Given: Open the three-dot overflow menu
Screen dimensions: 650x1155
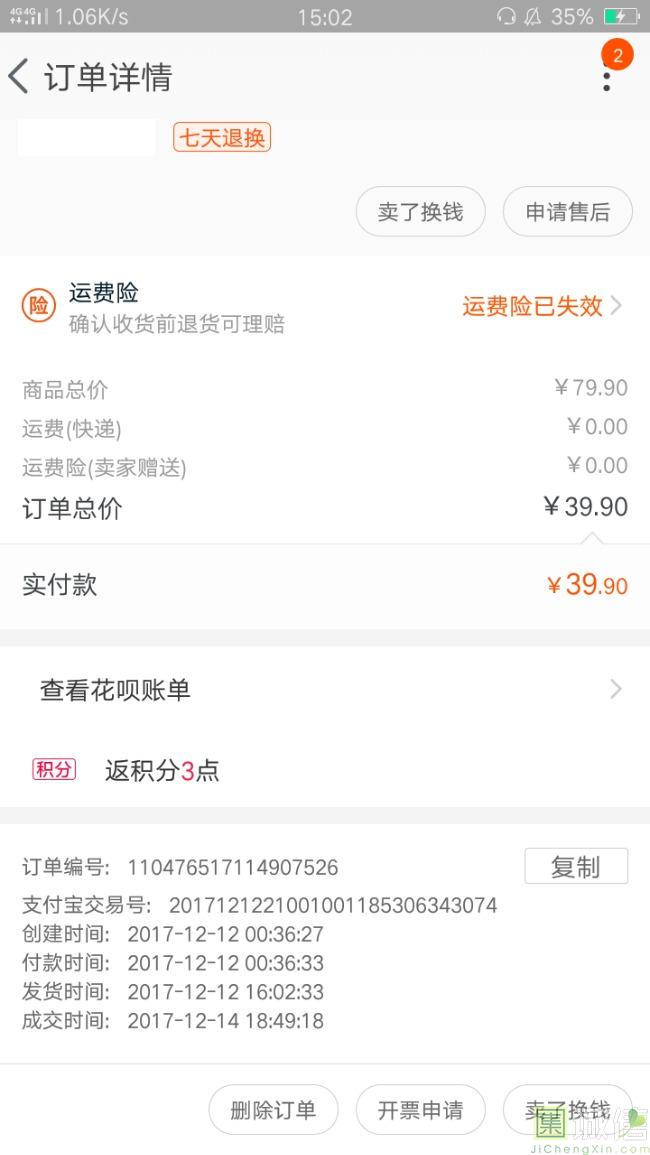Looking at the screenshot, I should coord(607,75).
